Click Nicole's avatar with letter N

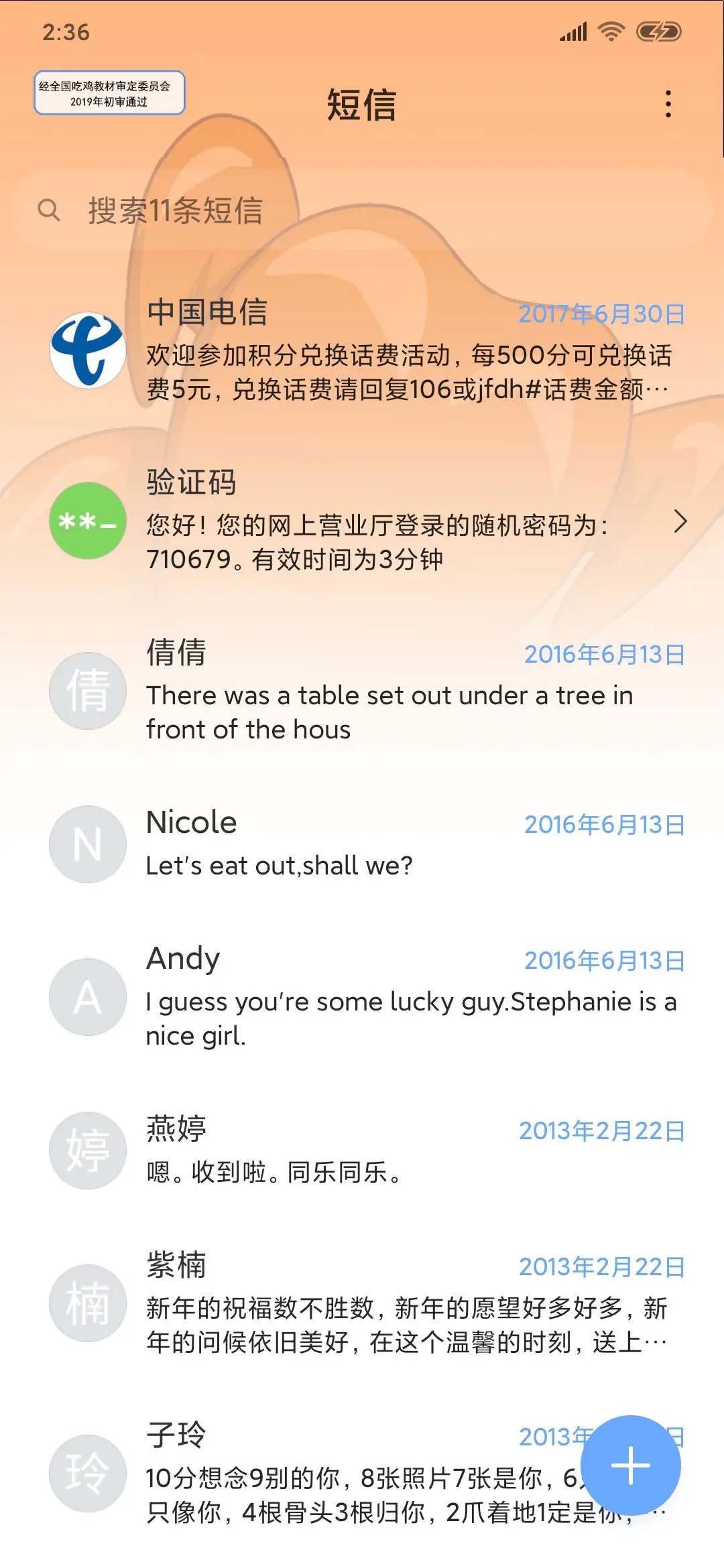87,844
